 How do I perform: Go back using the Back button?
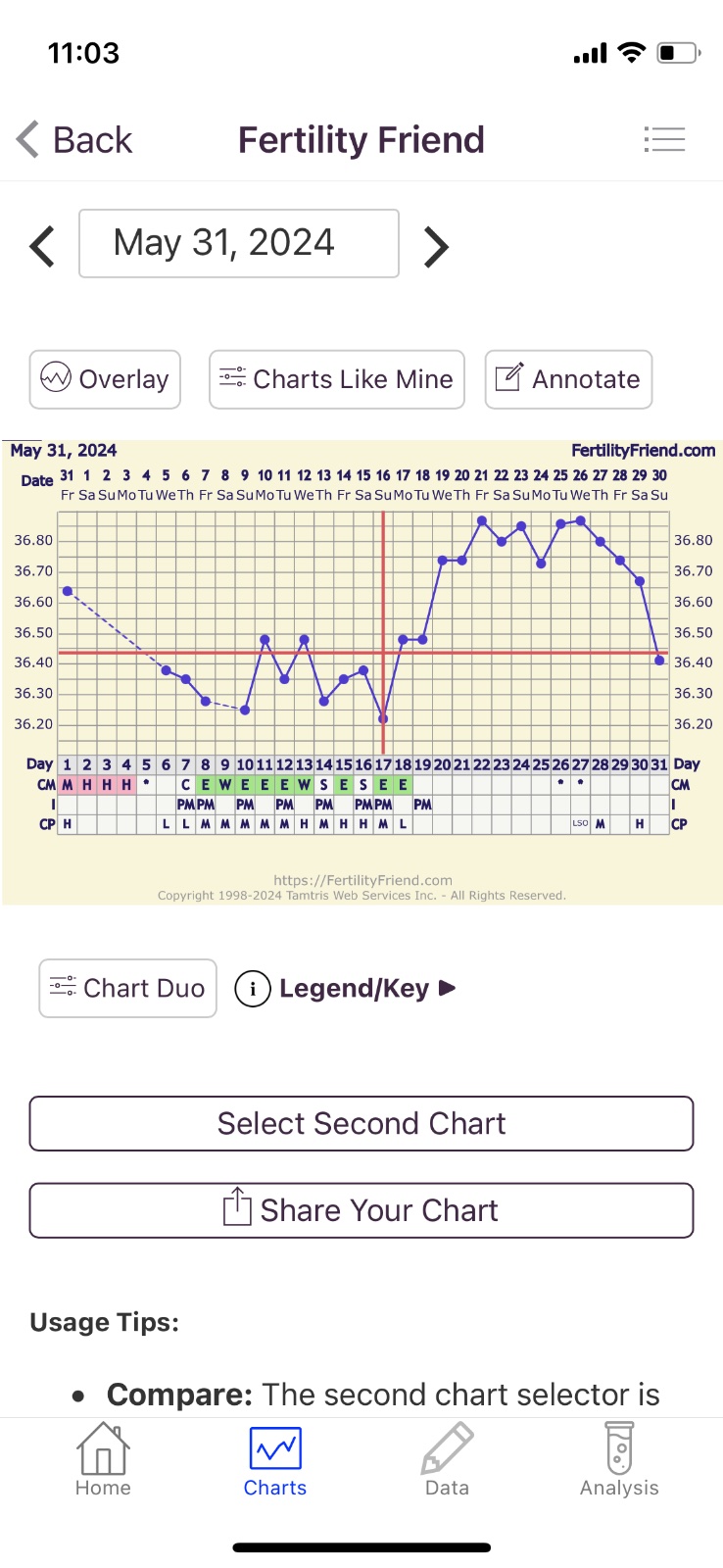coord(75,140)
